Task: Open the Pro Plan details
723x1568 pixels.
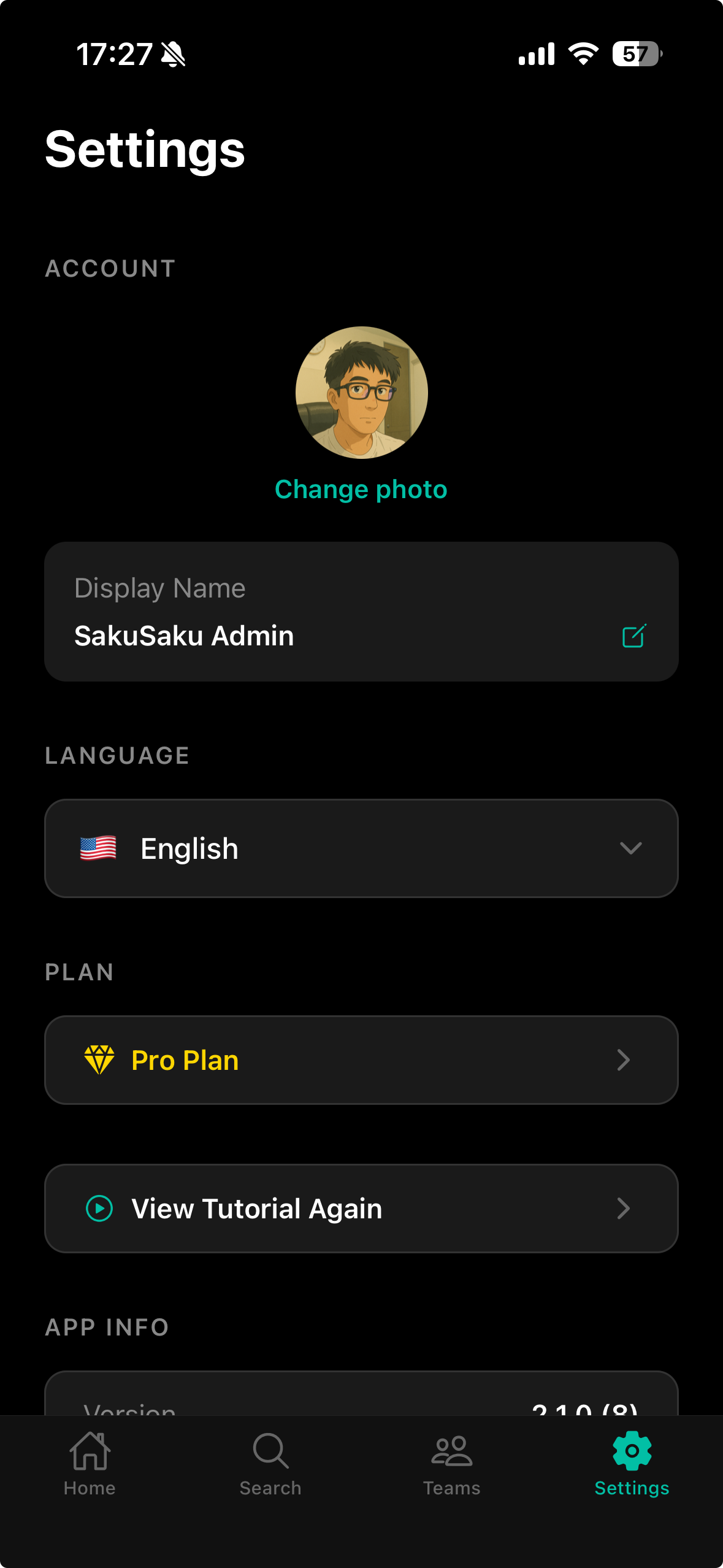Action: pos(361,1060)
